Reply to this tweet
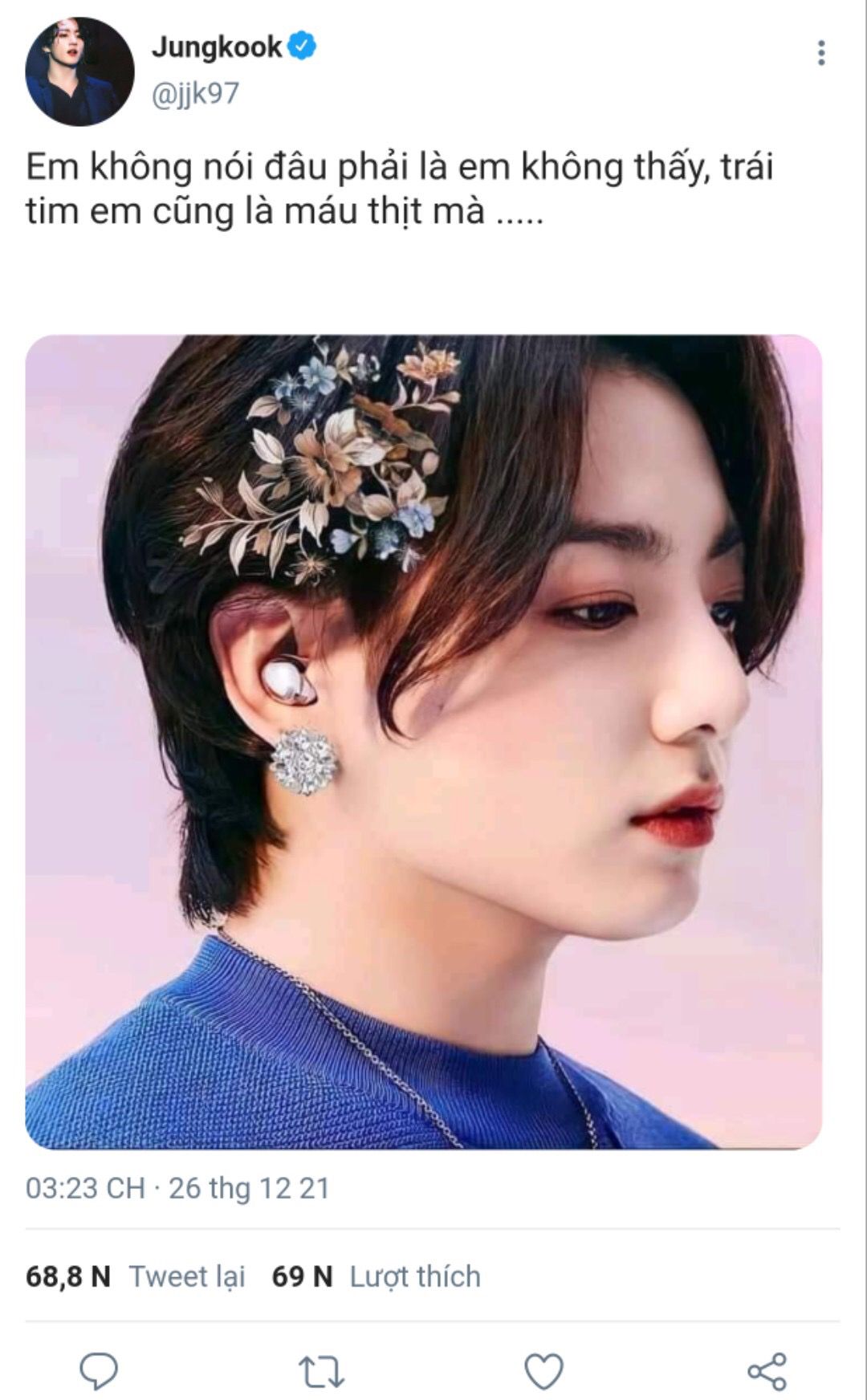Screen dimensions: 867x1400 click(x=99, y=1370)
